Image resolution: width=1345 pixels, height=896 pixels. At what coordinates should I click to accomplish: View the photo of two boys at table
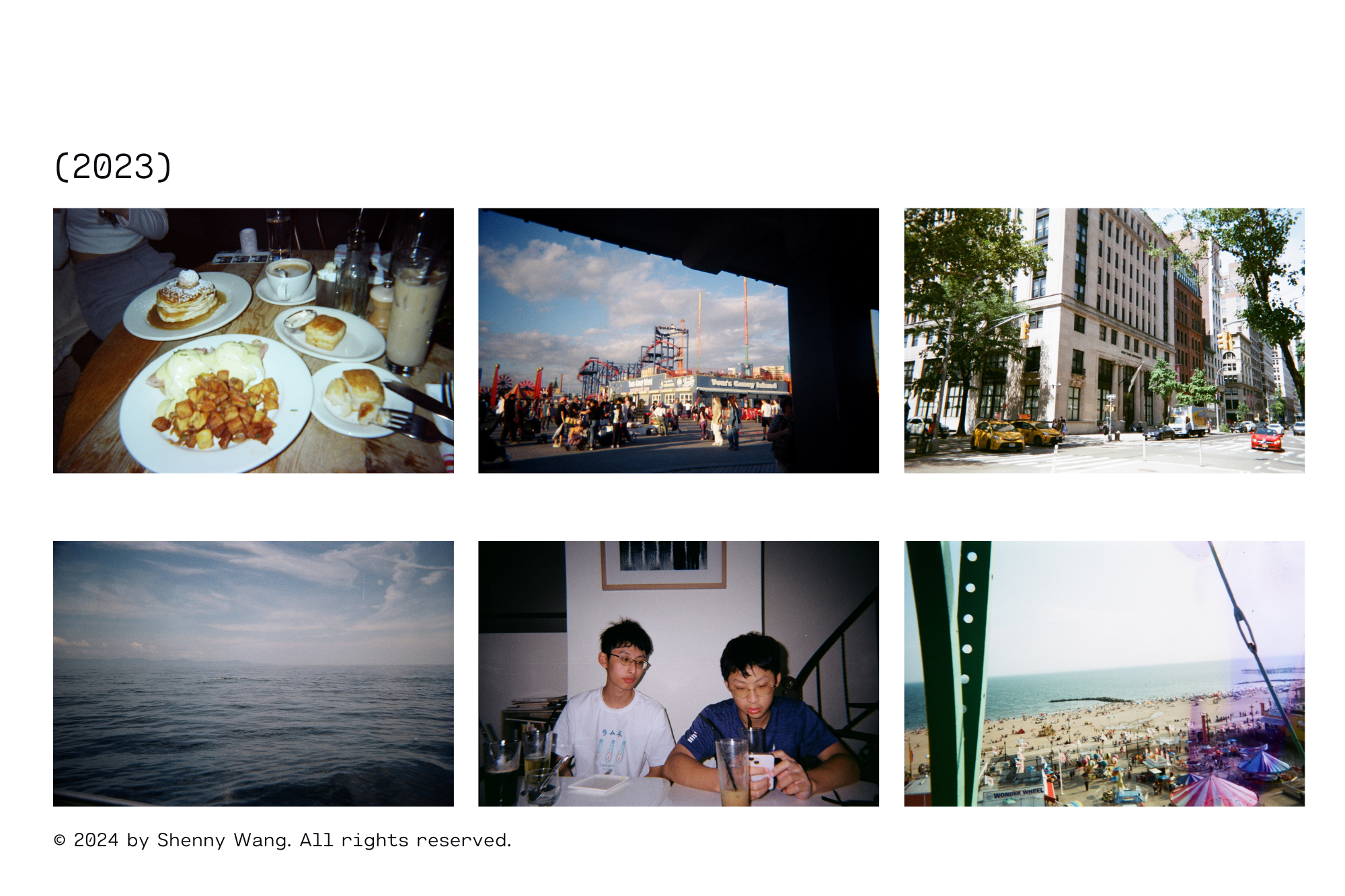click(x=678, y=673)
